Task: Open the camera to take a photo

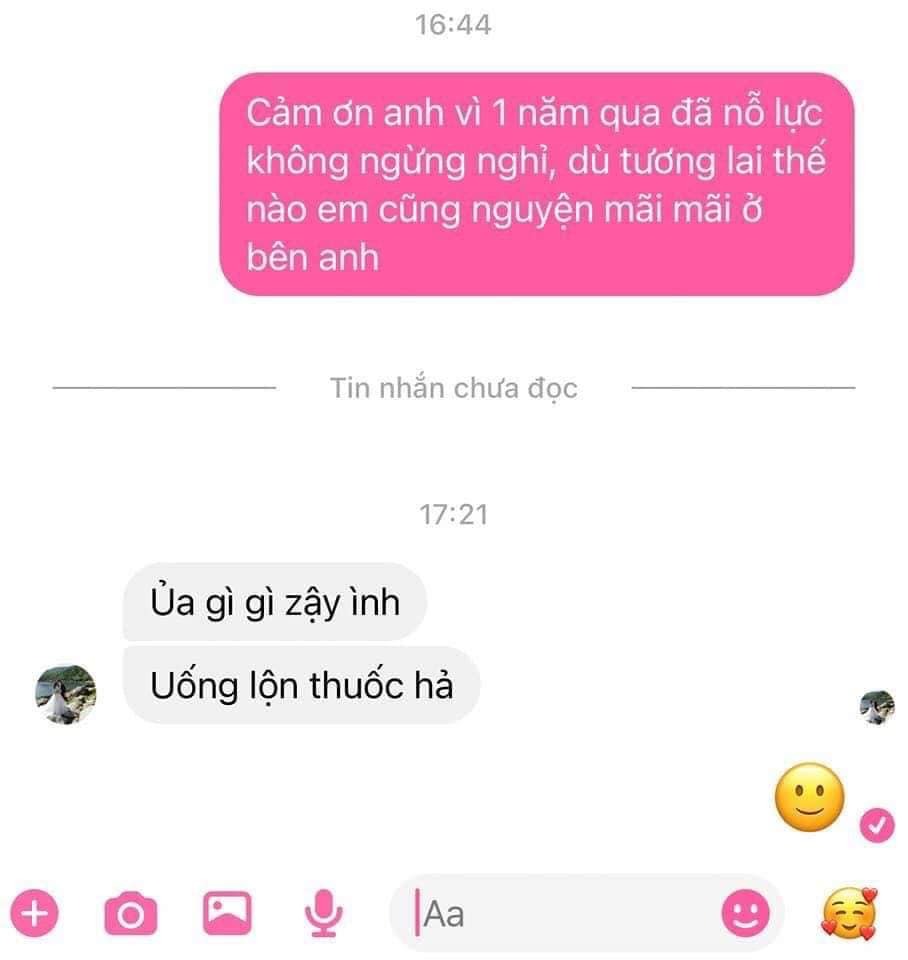Action: 131,913
